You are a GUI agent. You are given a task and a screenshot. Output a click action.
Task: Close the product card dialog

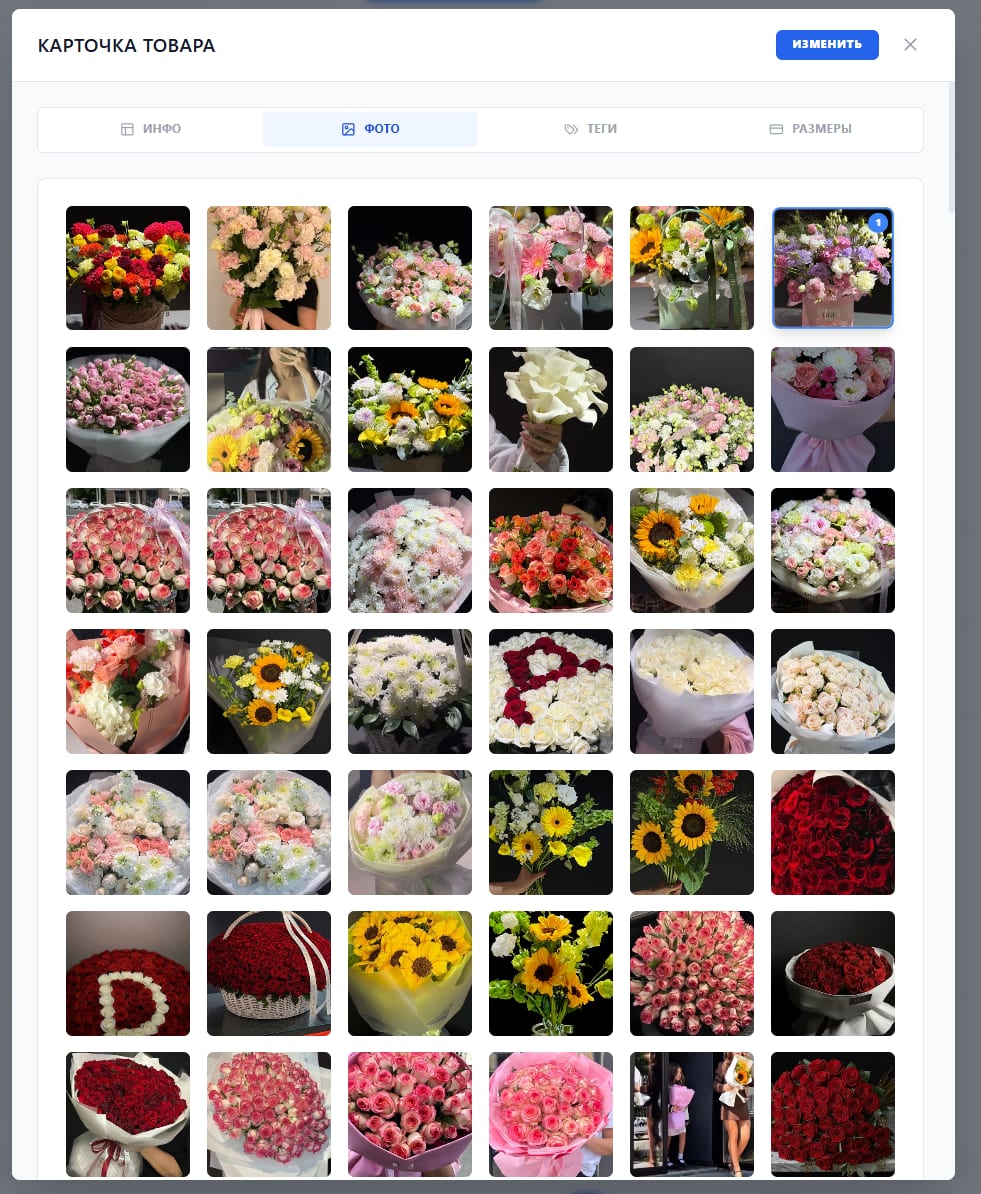[910, 45]
